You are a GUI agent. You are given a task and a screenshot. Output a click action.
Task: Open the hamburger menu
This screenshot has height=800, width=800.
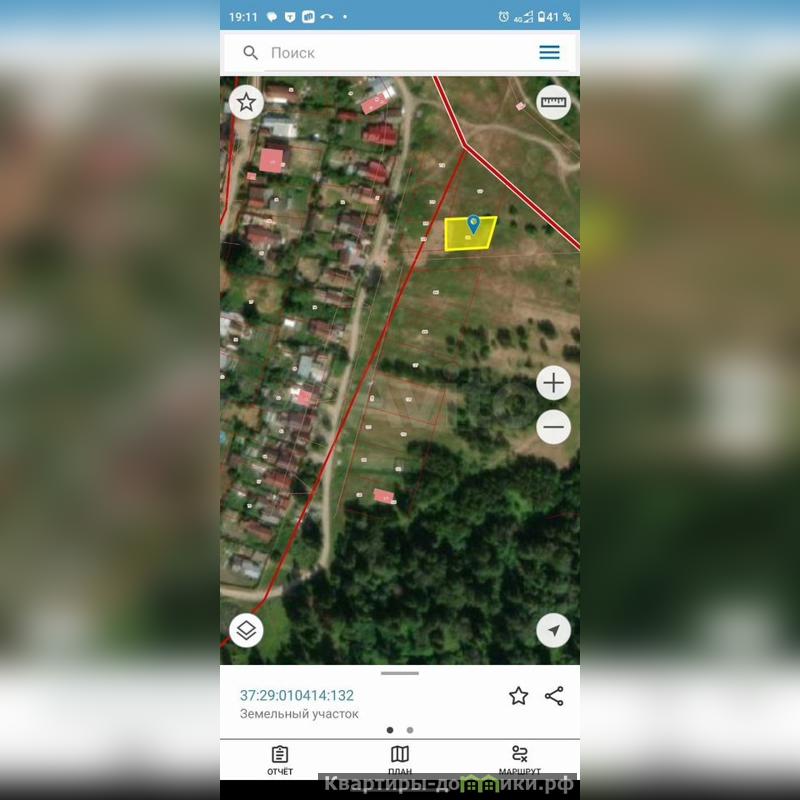(549, 53)
